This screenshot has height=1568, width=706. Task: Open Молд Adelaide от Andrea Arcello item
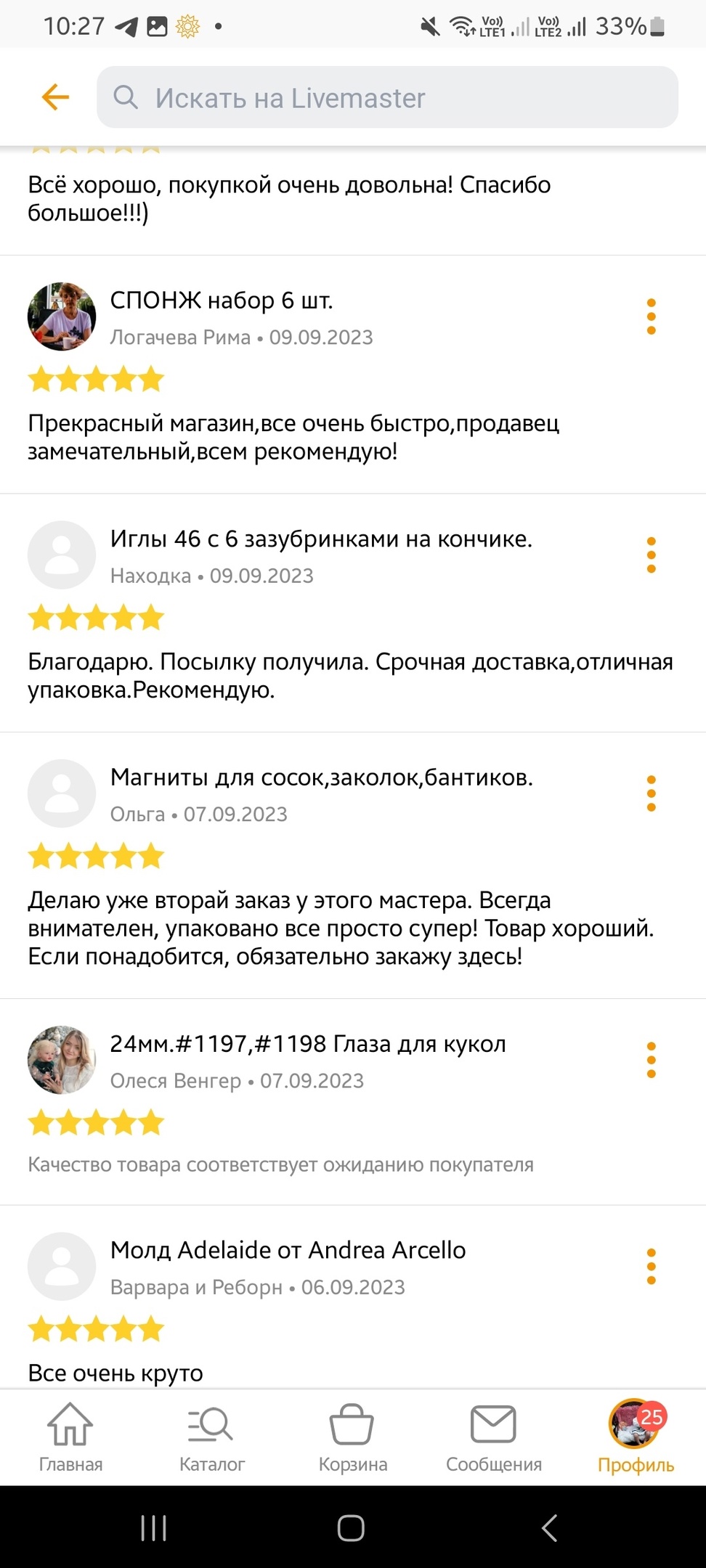click(x=288, y=1250)
